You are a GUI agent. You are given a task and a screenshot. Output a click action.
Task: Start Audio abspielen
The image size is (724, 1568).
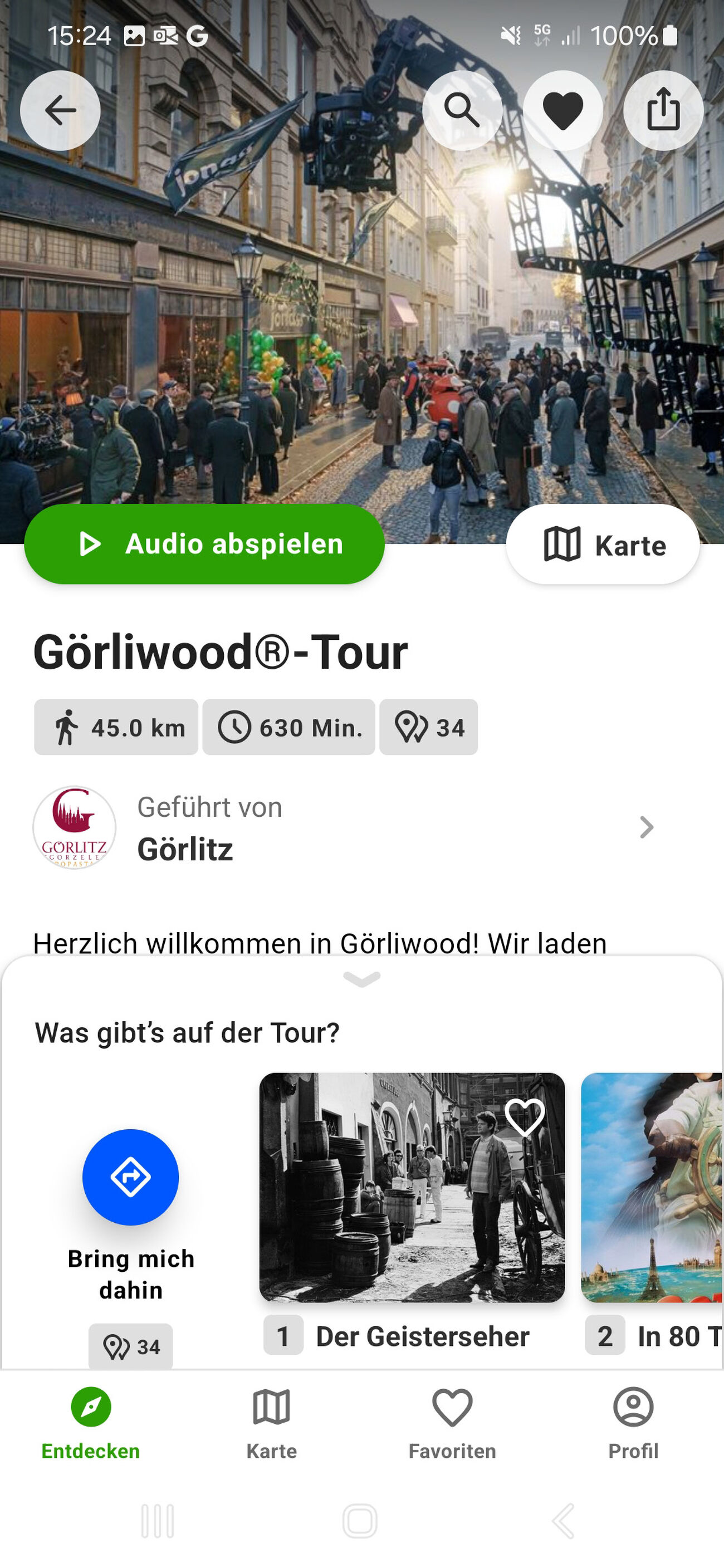(x=204, y=544)
